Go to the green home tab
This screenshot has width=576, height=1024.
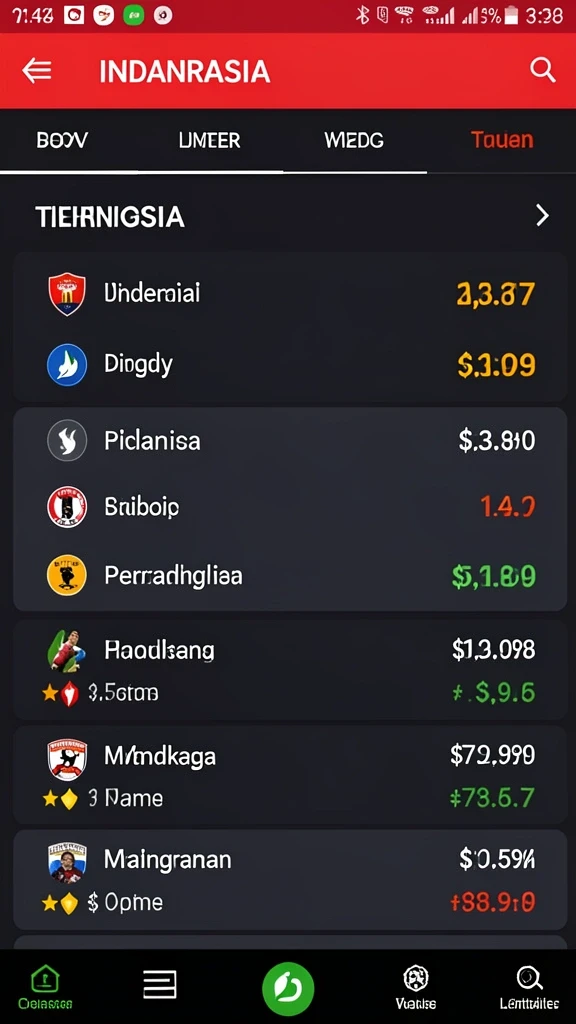(46, 987)
